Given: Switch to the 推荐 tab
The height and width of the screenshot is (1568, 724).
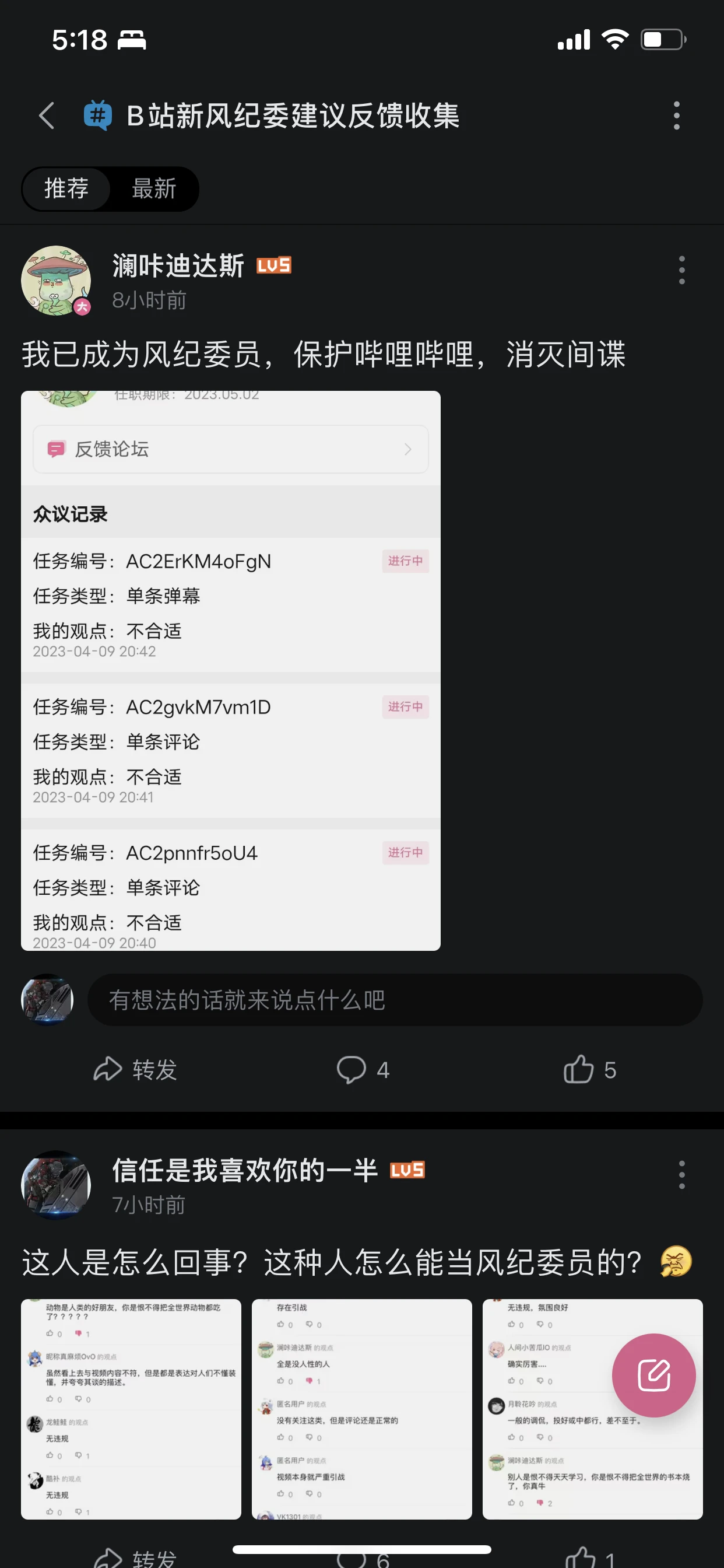Looking at the screenshot, I should click(66, 188).
